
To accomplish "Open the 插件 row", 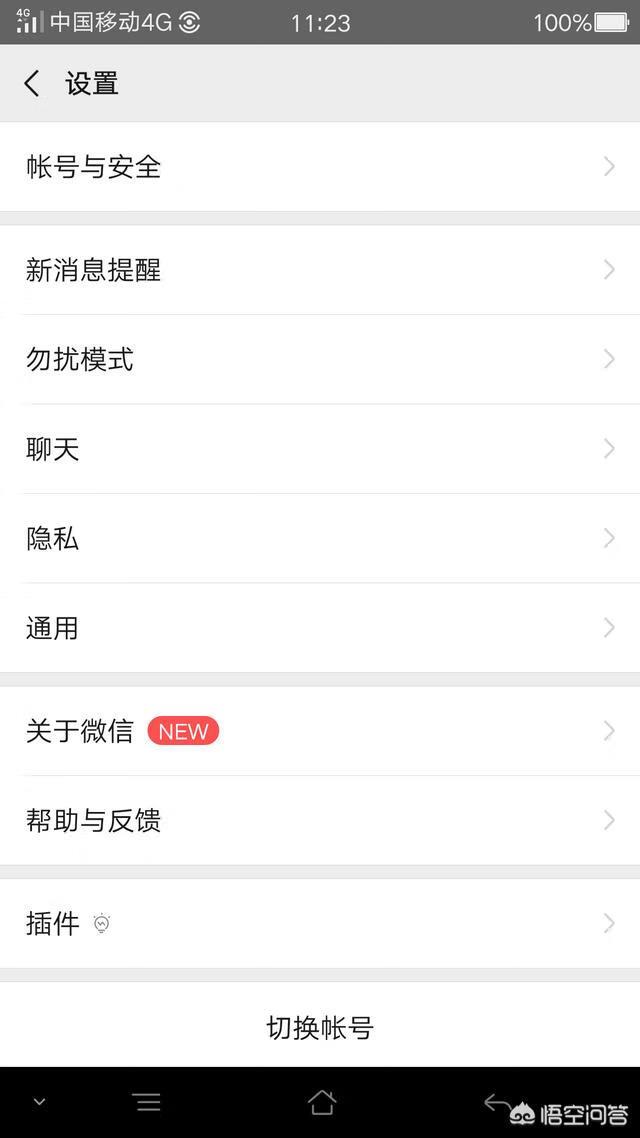I will (x=320, y=924).
